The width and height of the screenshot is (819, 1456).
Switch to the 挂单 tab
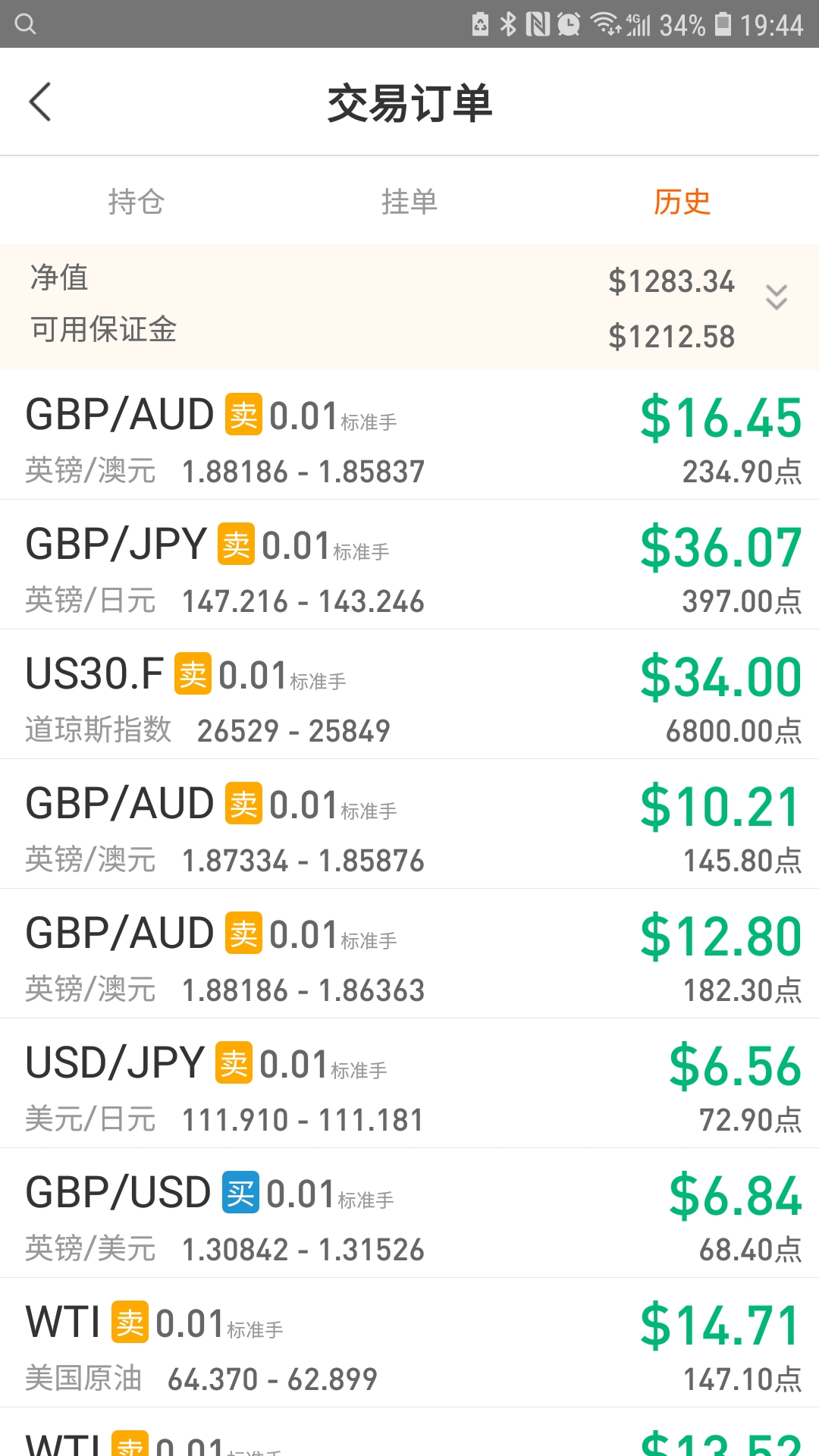[x=409, y=202]
